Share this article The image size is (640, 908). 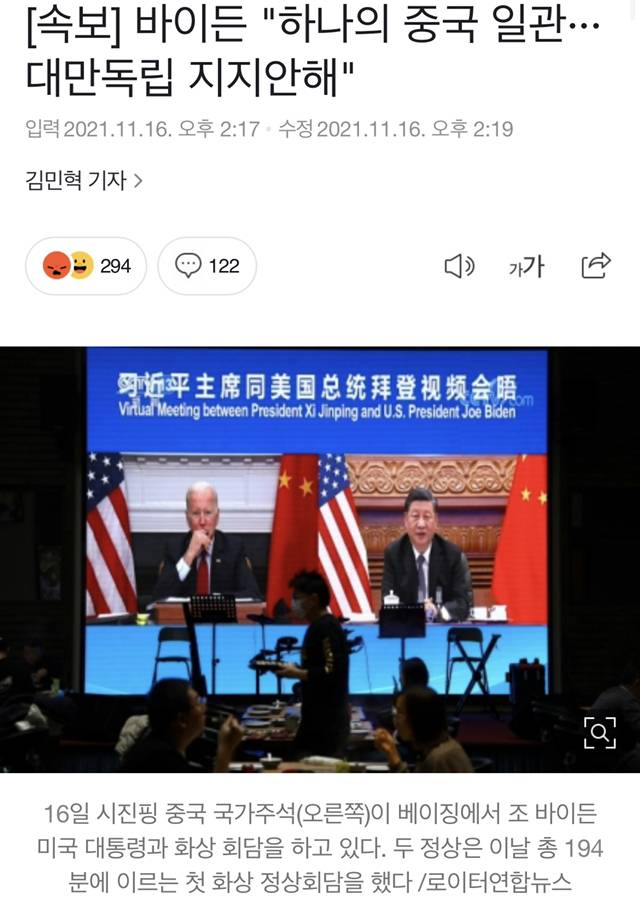pyautogui.click(x=595, y=265)
